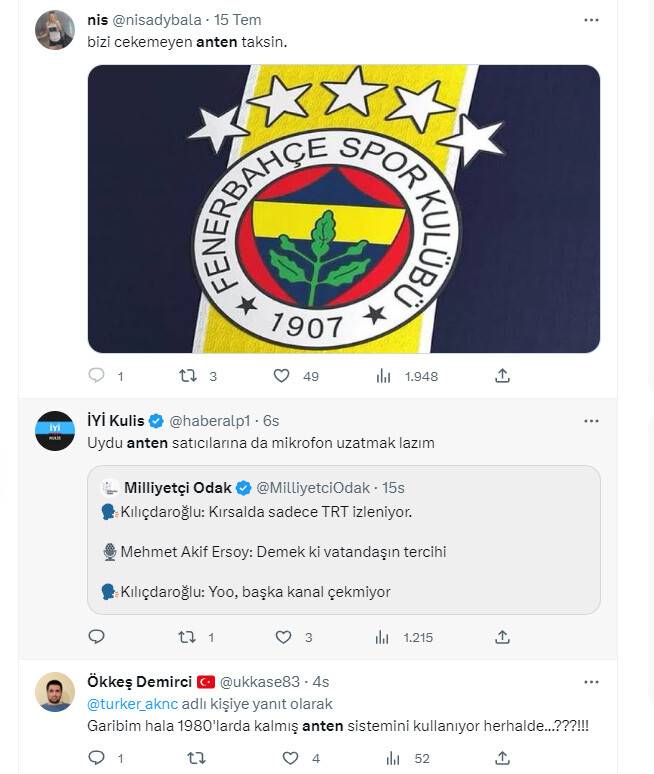Reply to nis's tweet

point(97,376)
